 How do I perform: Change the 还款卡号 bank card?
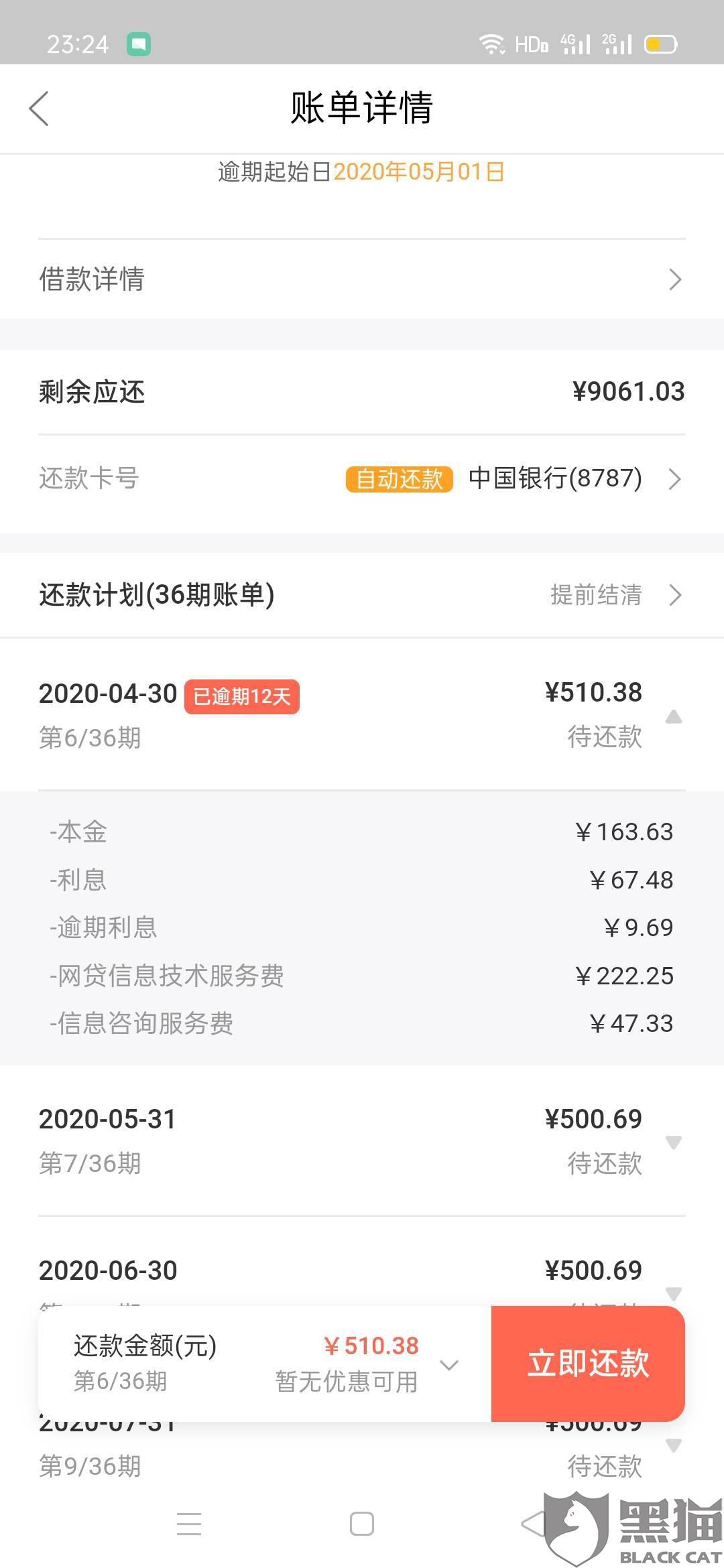[x=555, y=478]
